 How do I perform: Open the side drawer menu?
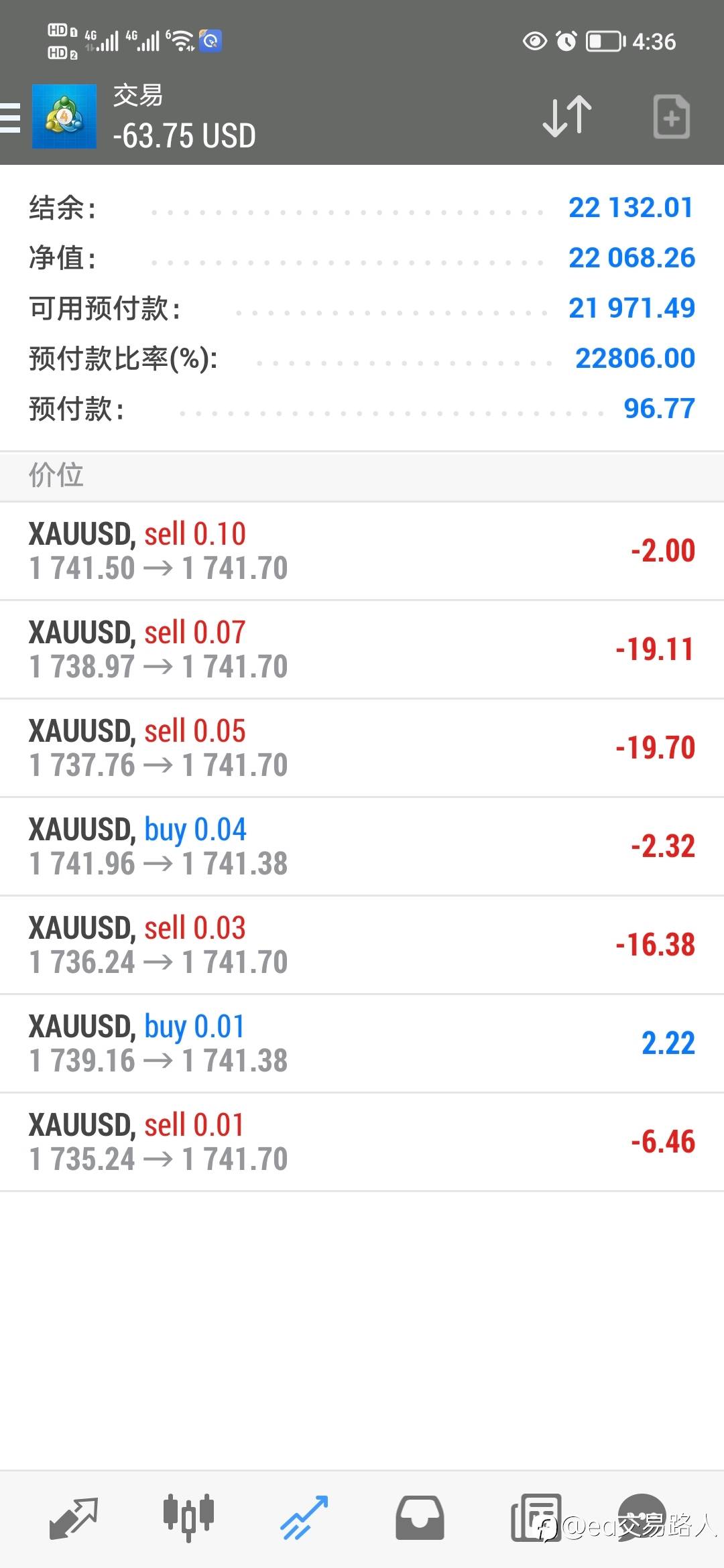pyautogui.click(x=11, y=118)
